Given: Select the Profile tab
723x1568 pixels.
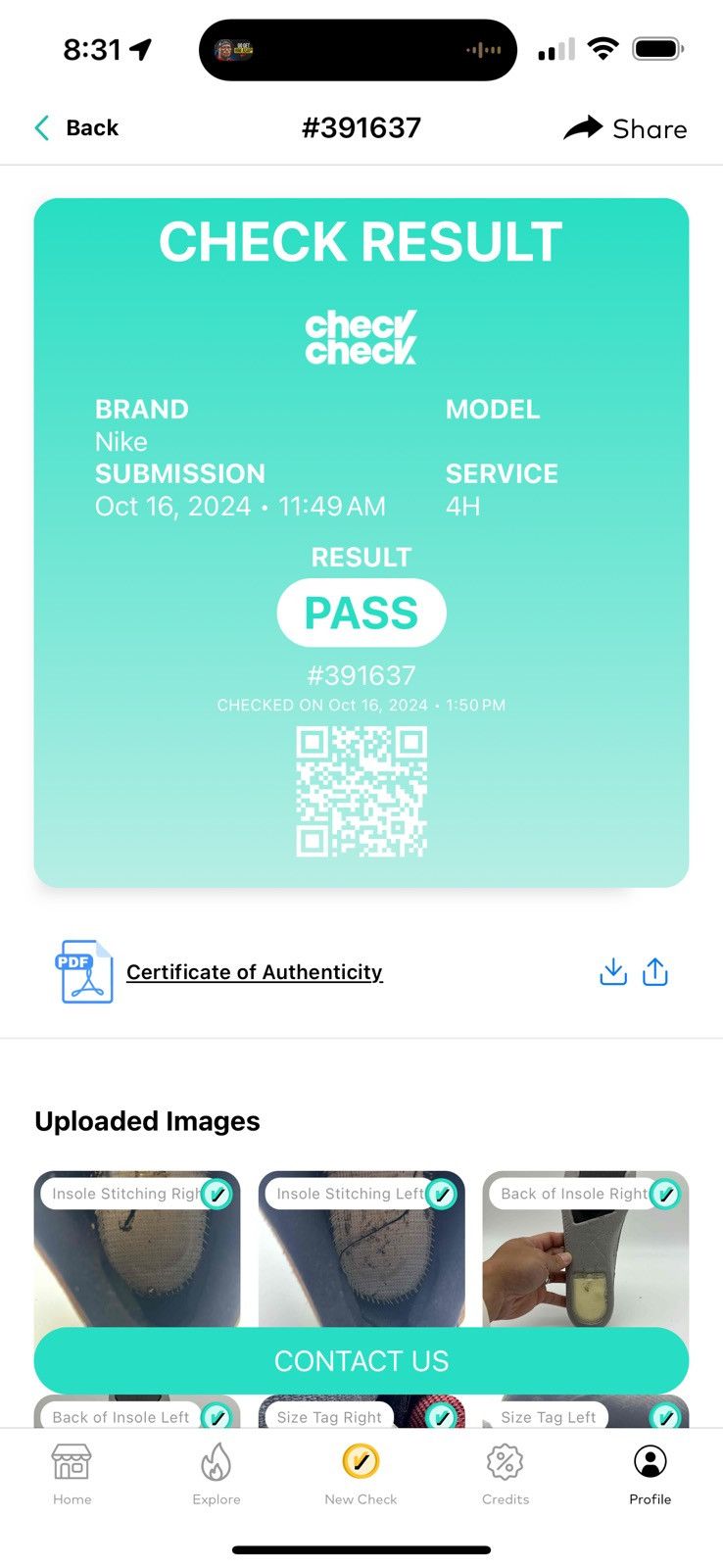Looking at the screenshot, I should 651,1474.
